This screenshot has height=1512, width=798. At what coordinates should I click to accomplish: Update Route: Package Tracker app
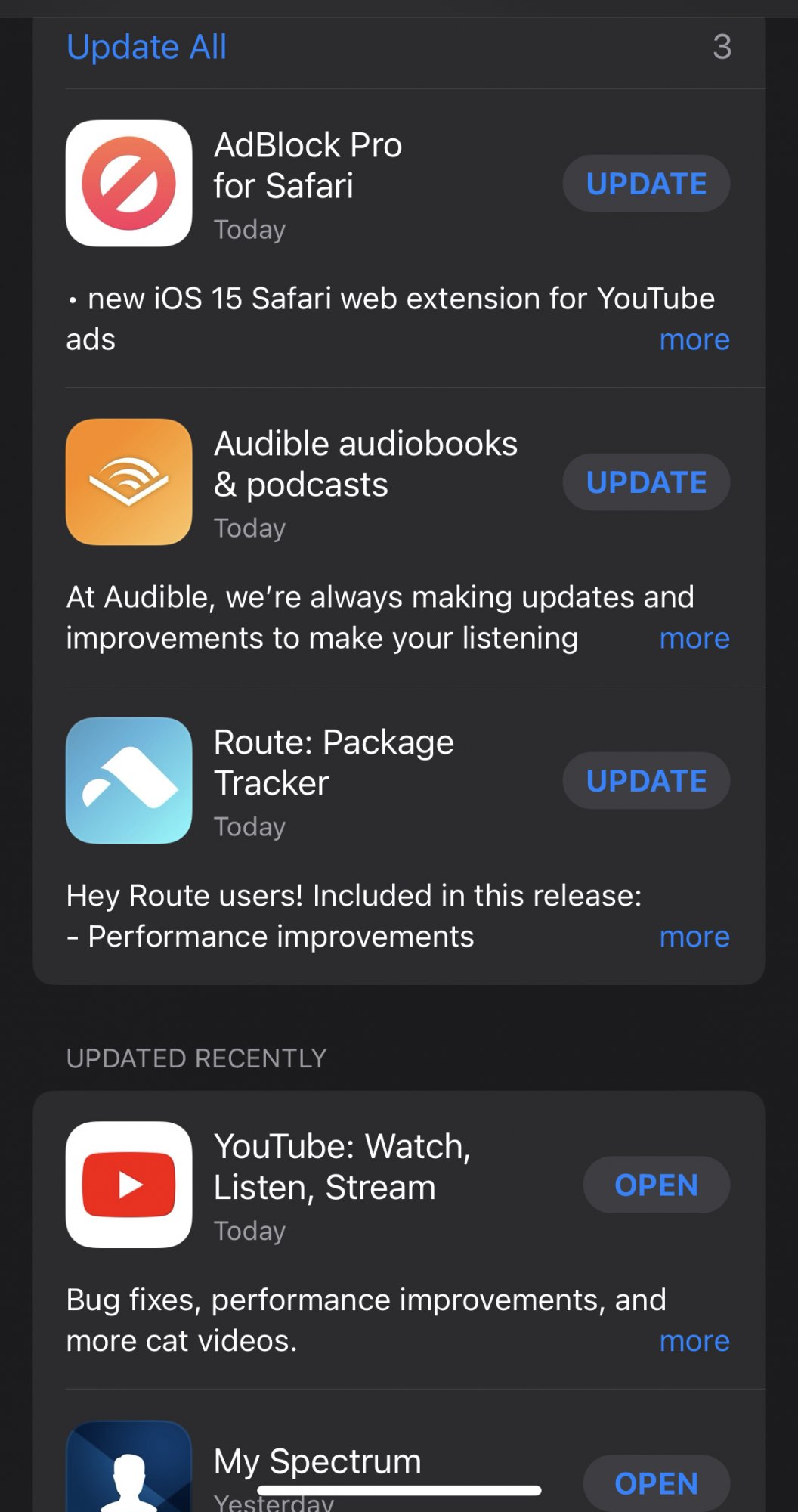[x=646, y=781]
